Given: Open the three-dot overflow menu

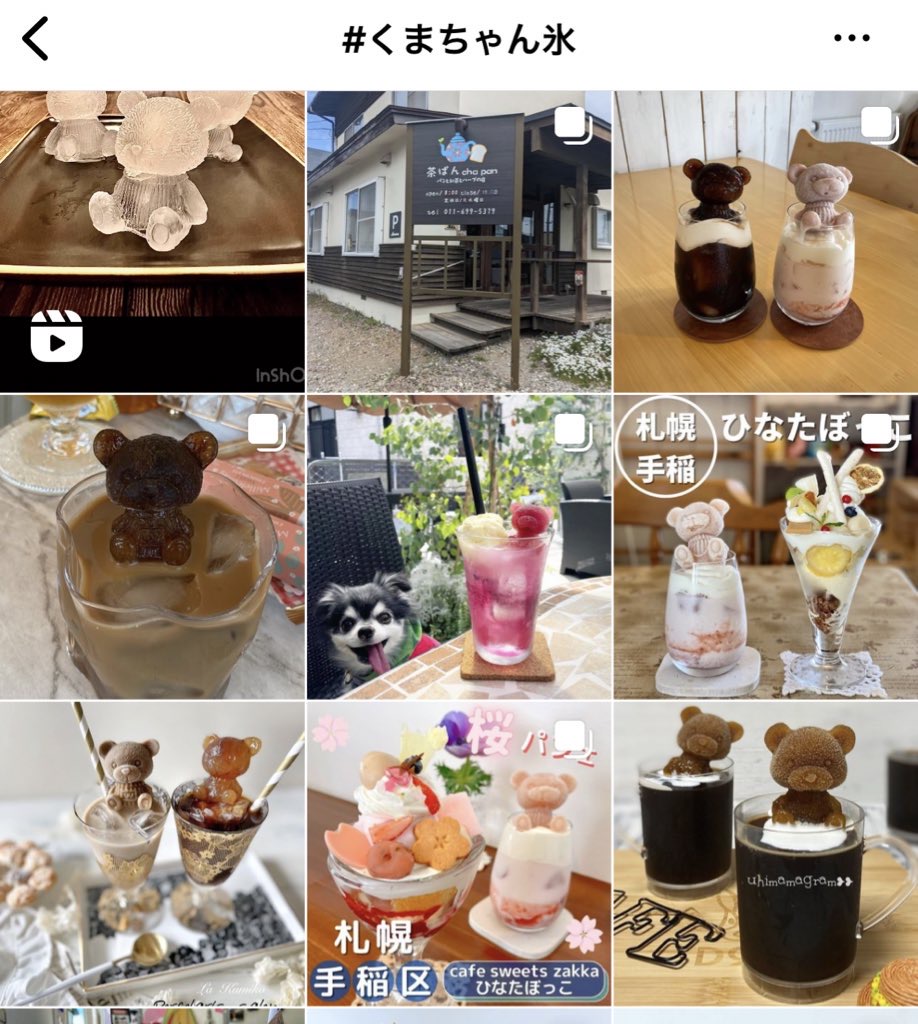Looking at the screenshot, I should 851,38.
